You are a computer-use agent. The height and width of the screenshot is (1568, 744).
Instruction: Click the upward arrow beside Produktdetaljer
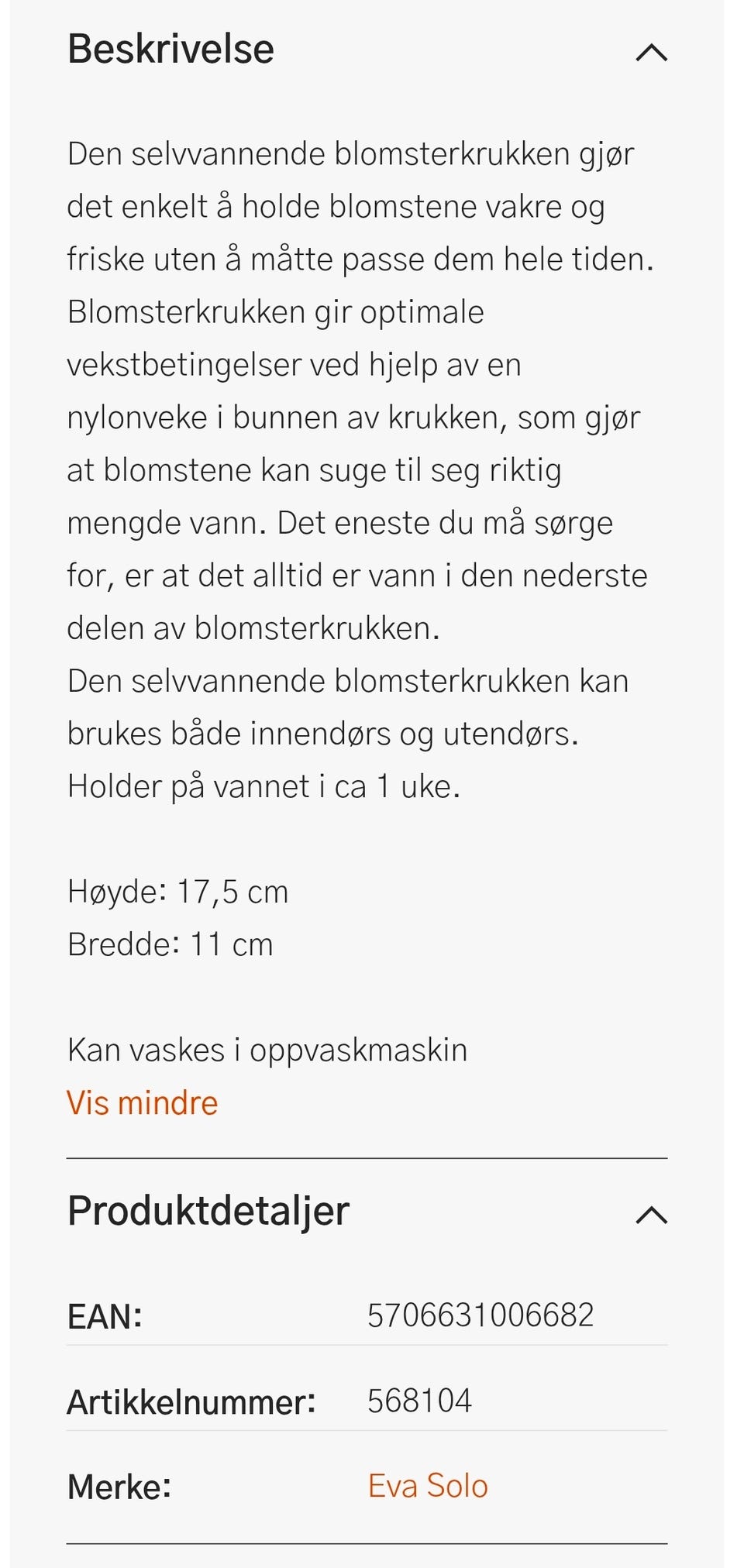(x=653, y=1215)
